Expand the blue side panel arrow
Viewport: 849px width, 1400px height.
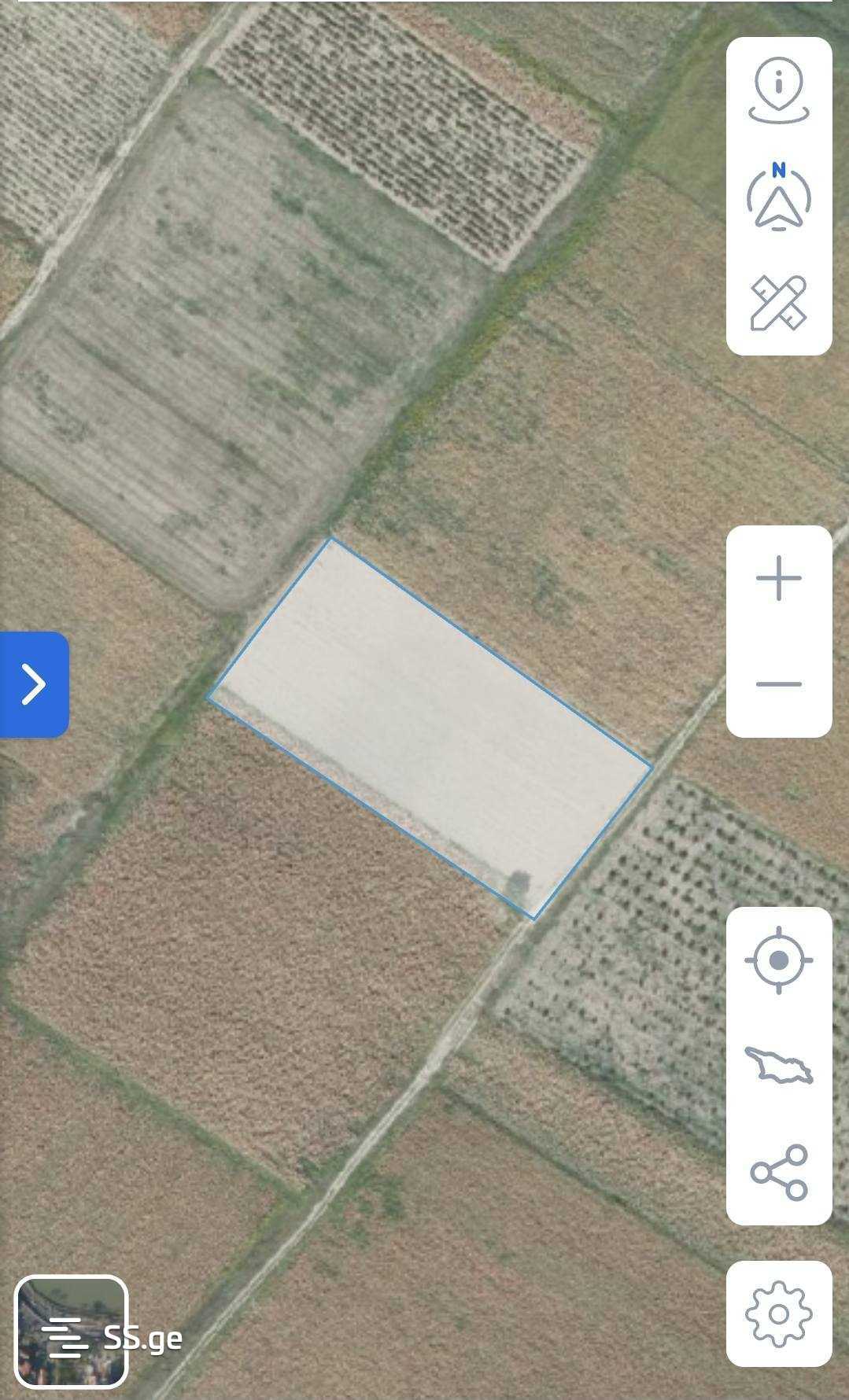pos(34,684)
